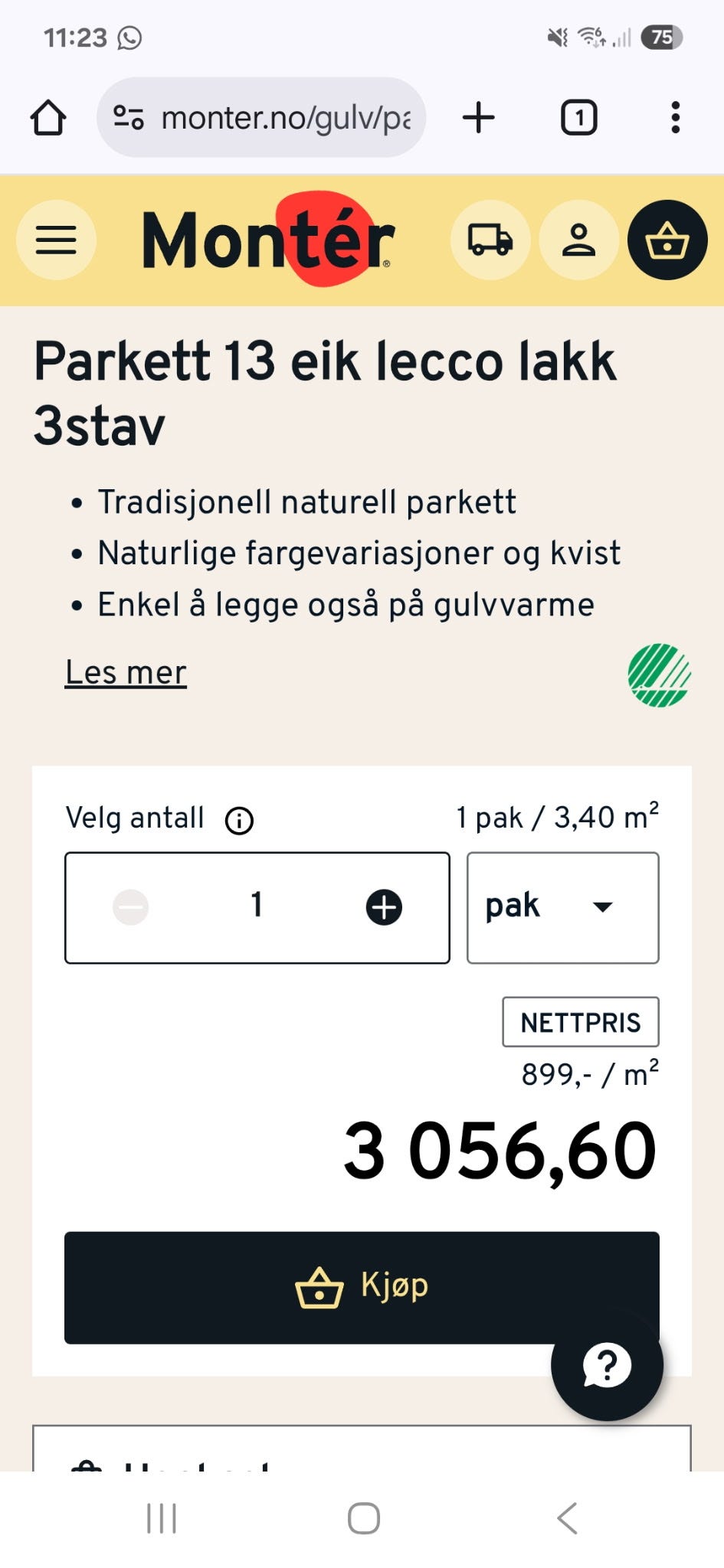
Task: Open the help chat bubble icon
Action: 606,1364
